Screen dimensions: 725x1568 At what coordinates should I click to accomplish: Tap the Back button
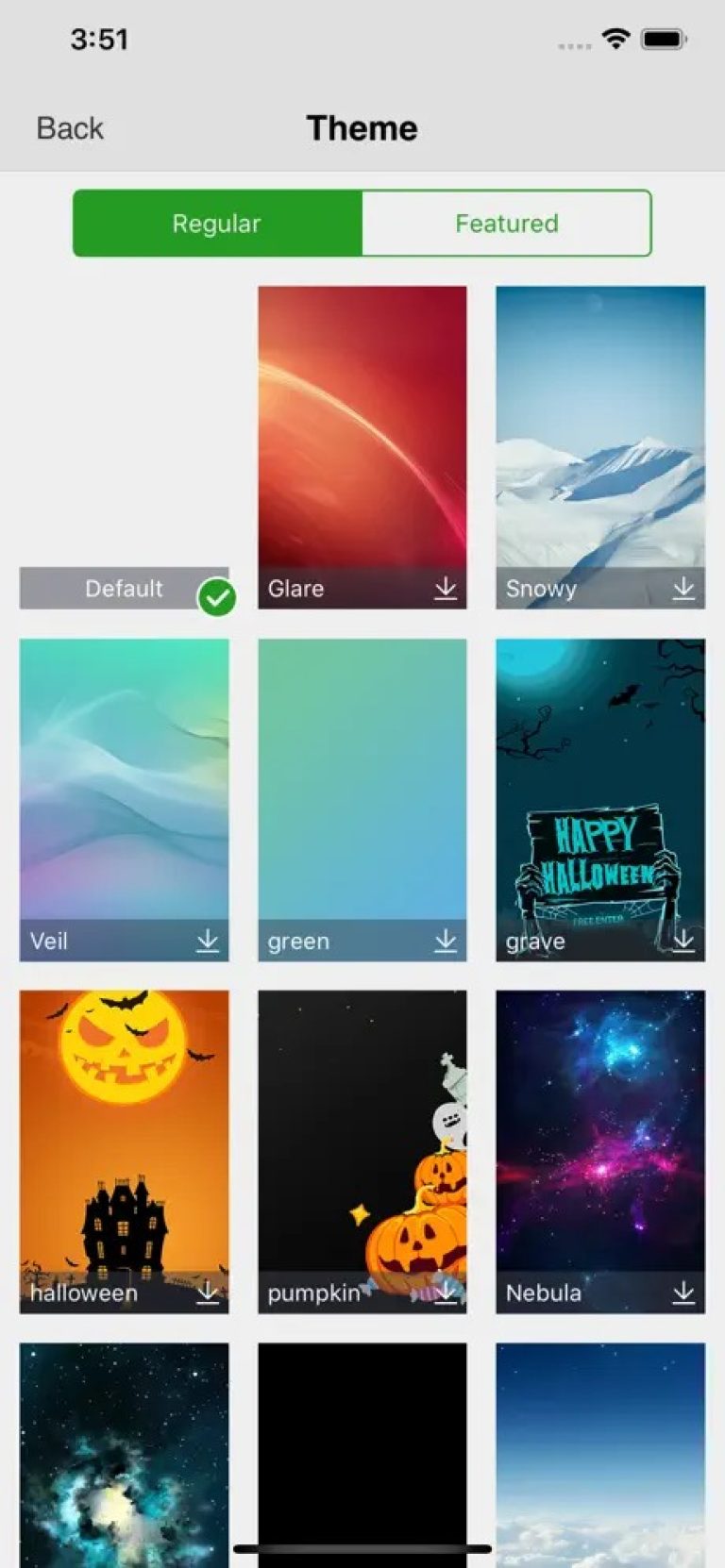tap(68, 127)
